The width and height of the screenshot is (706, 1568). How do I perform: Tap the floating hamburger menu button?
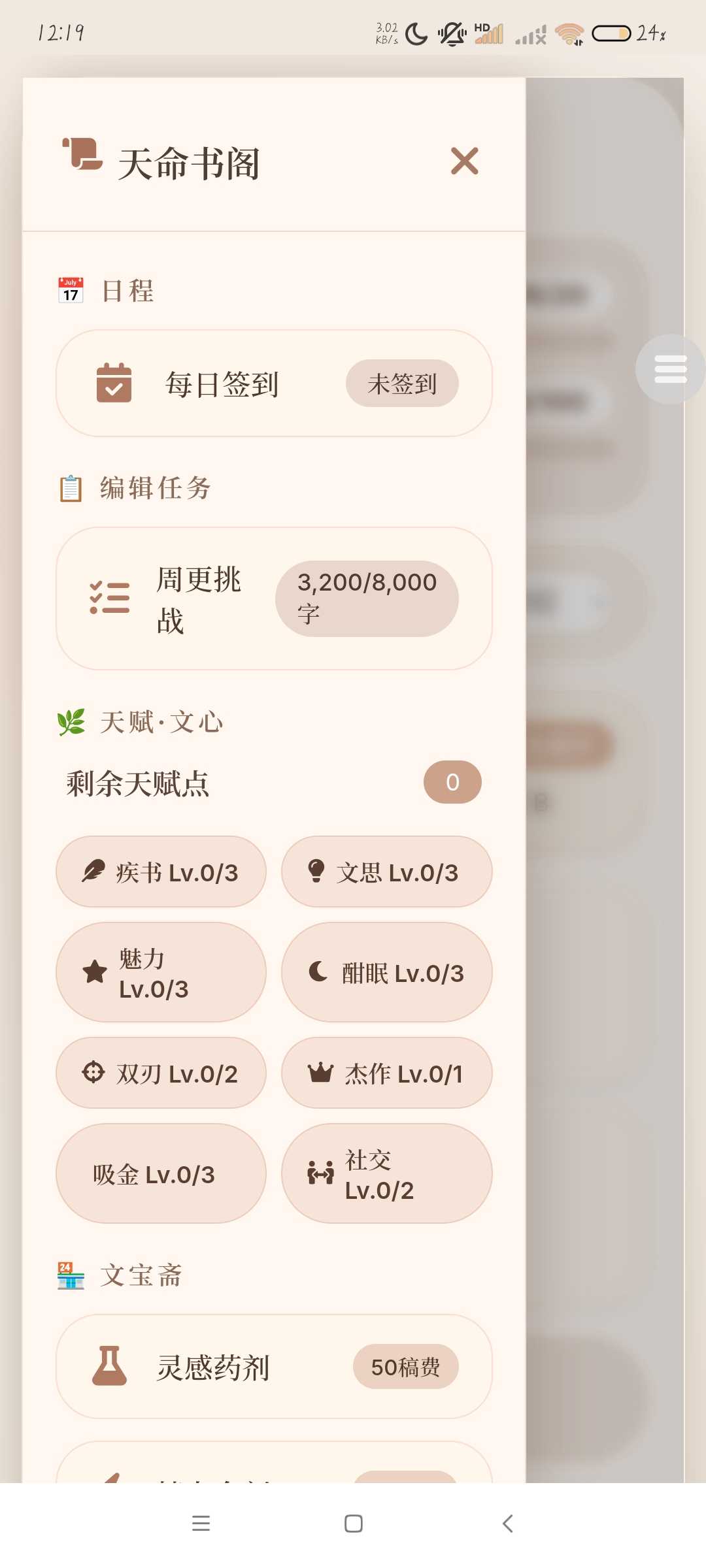click(x=670, y=369)
